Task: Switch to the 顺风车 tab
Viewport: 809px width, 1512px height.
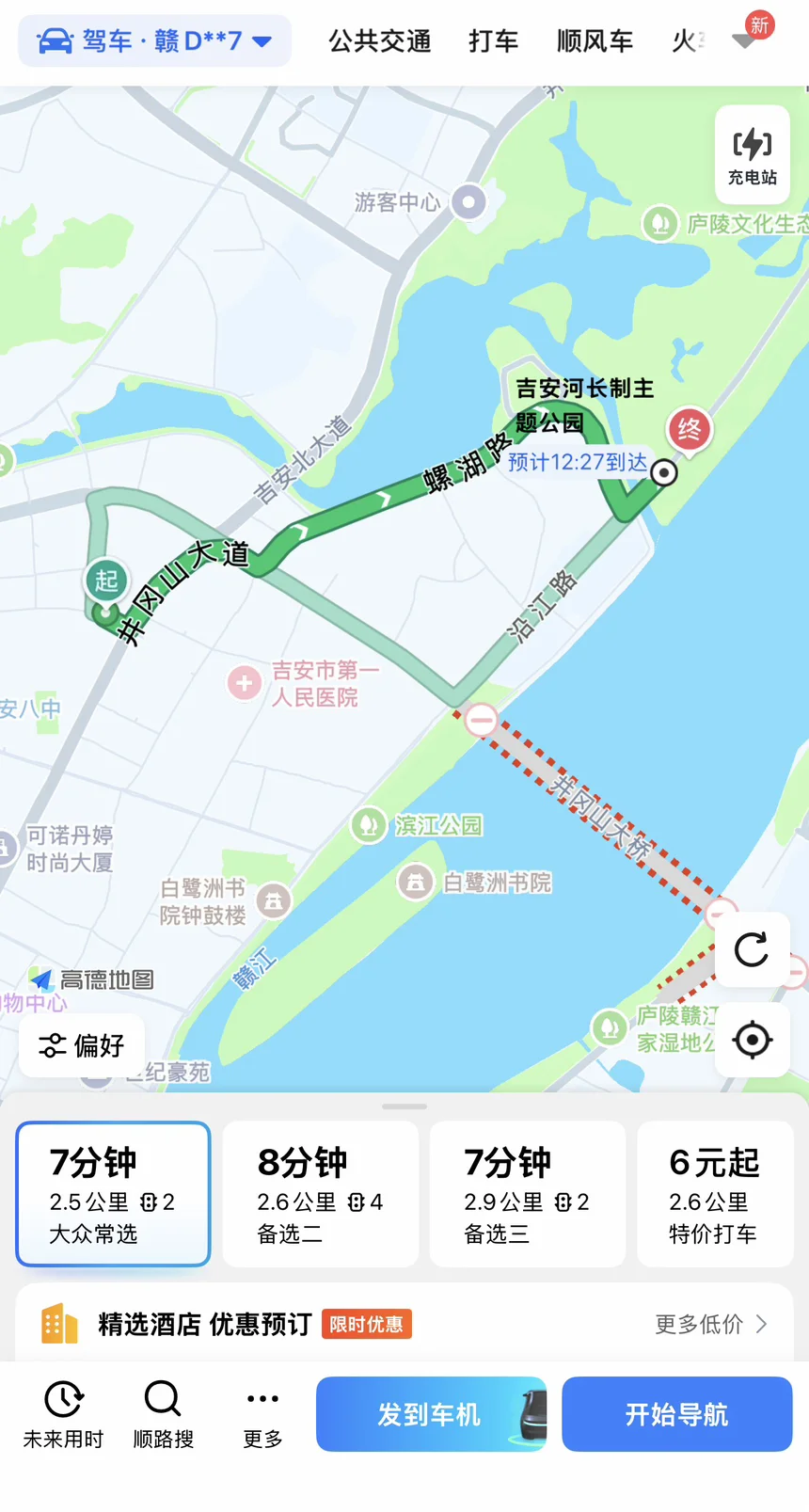Action: click(595, 40)
